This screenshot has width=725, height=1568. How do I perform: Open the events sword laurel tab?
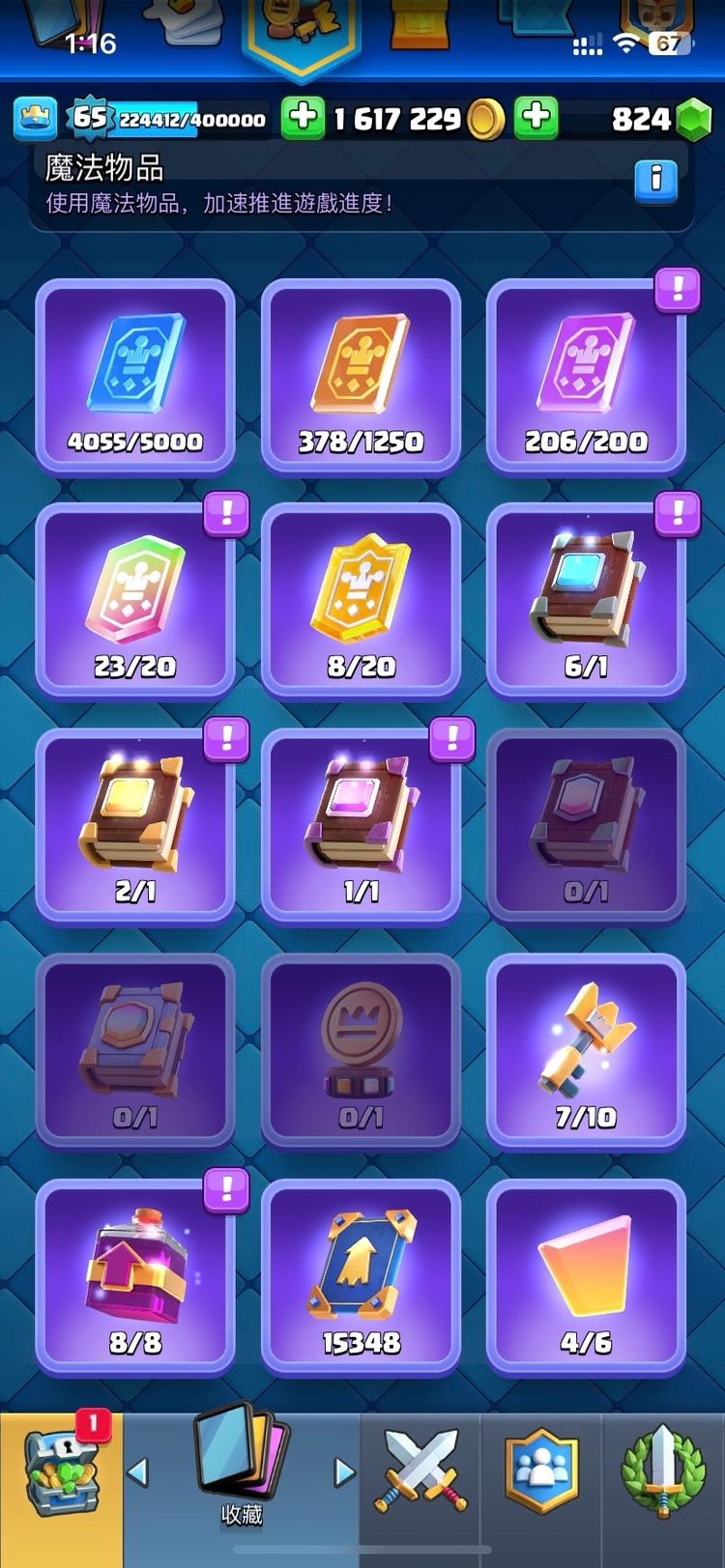663,1473
